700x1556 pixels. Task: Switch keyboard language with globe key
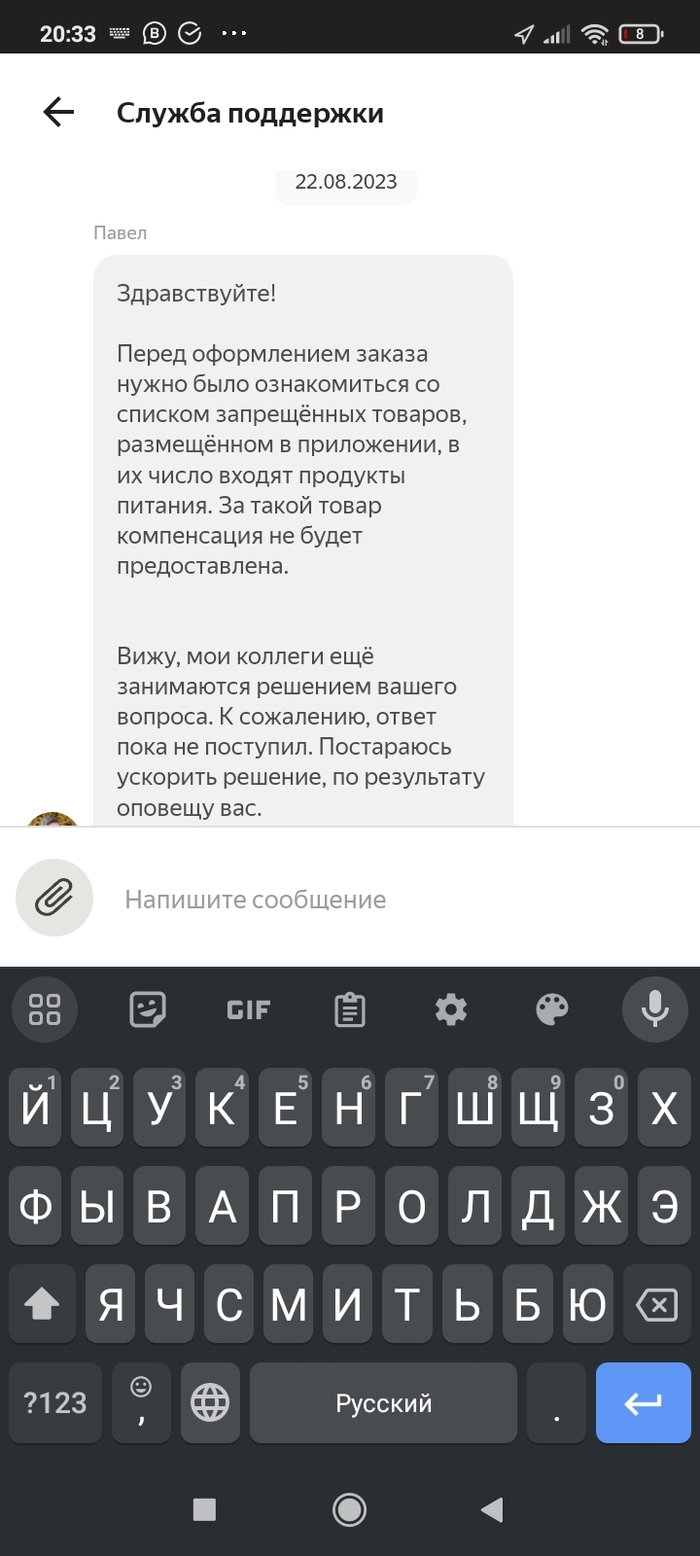[210, 1403]
